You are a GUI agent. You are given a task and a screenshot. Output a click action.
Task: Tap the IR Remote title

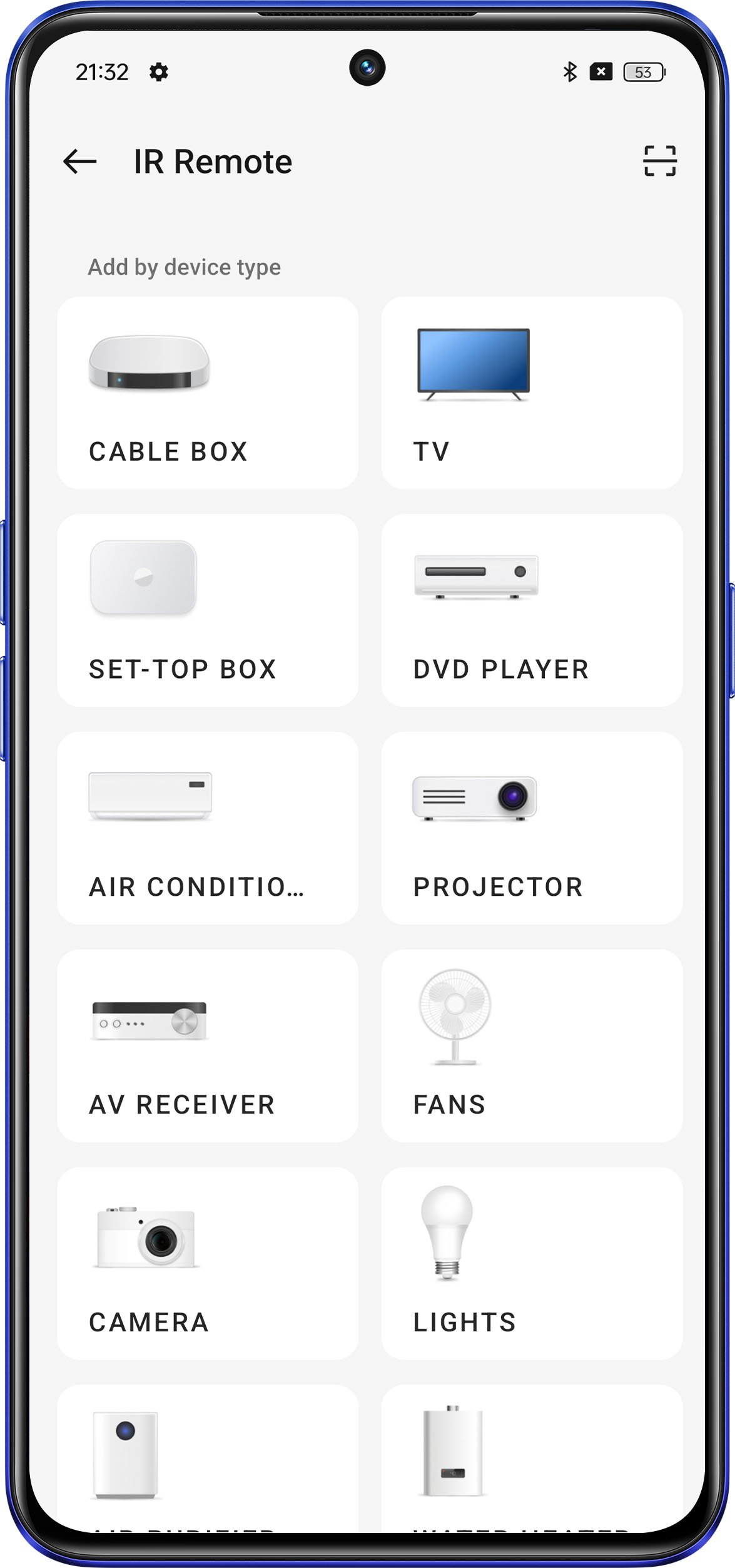pos(213,161)
